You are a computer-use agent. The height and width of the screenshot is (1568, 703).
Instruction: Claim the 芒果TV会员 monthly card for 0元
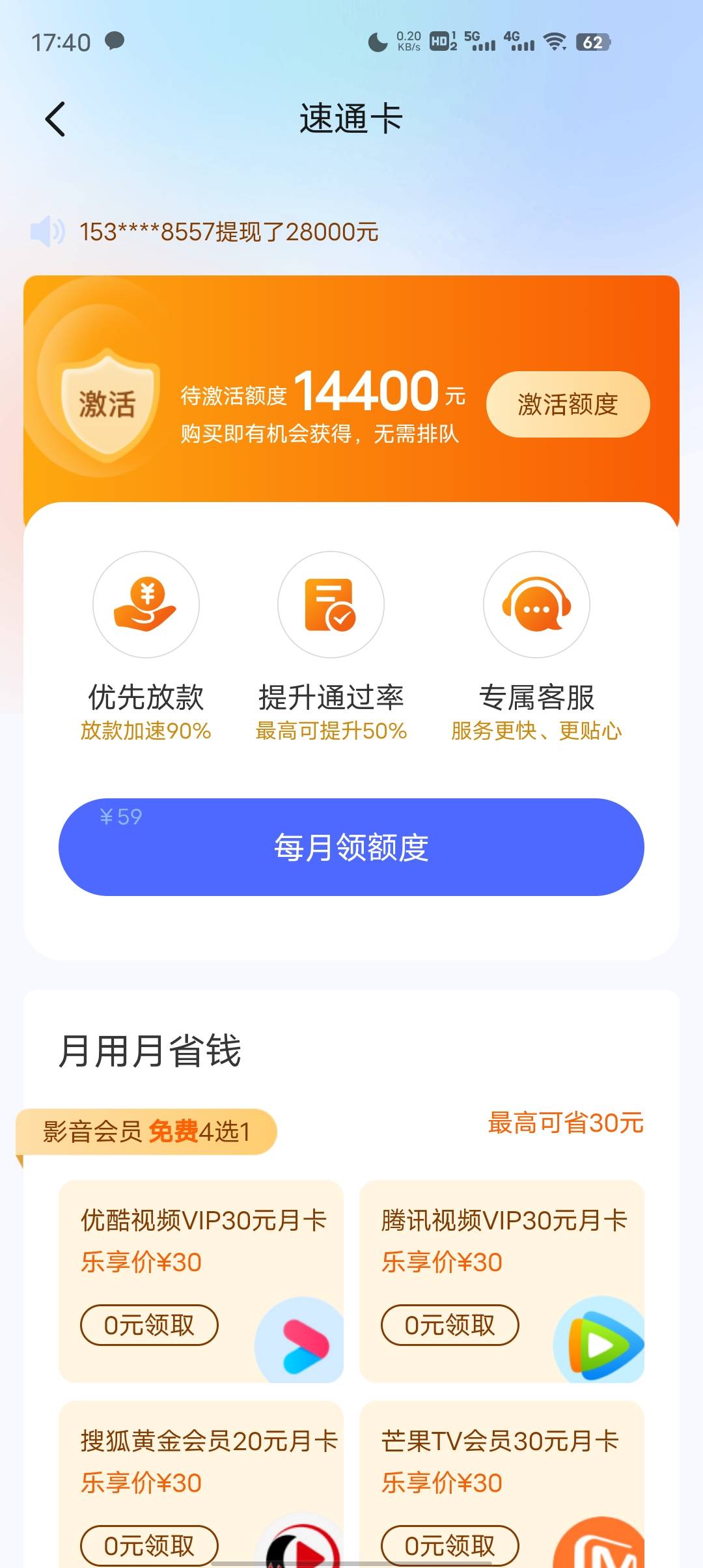click(450, 1545)
